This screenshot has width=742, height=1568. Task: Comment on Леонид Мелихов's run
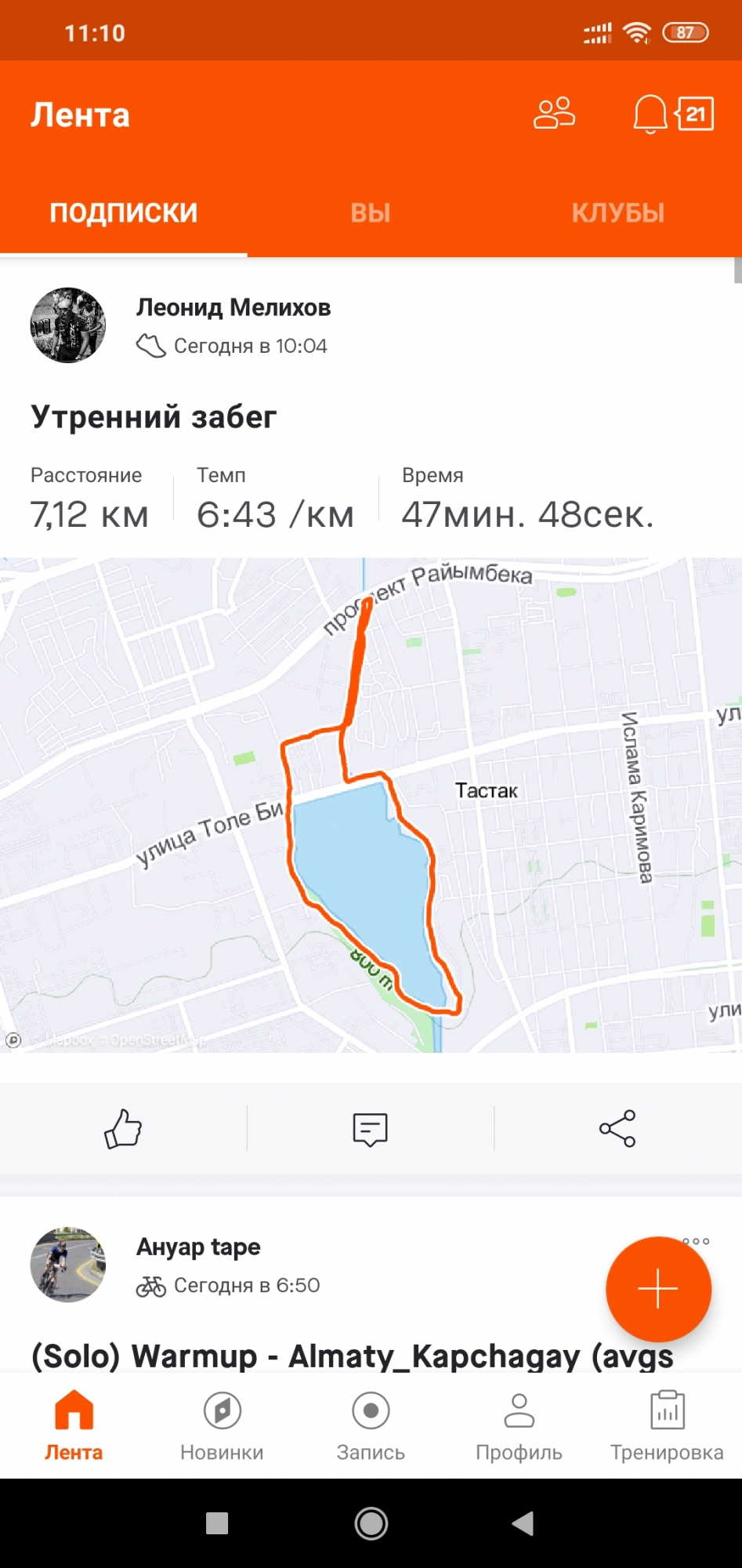tap(370, 1129)
